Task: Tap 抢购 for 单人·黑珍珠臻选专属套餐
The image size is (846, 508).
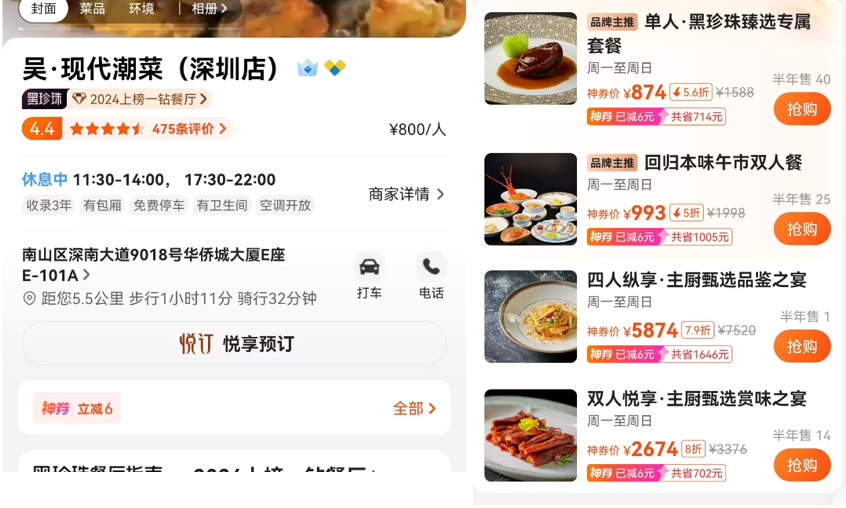Action: pos(801,109)
